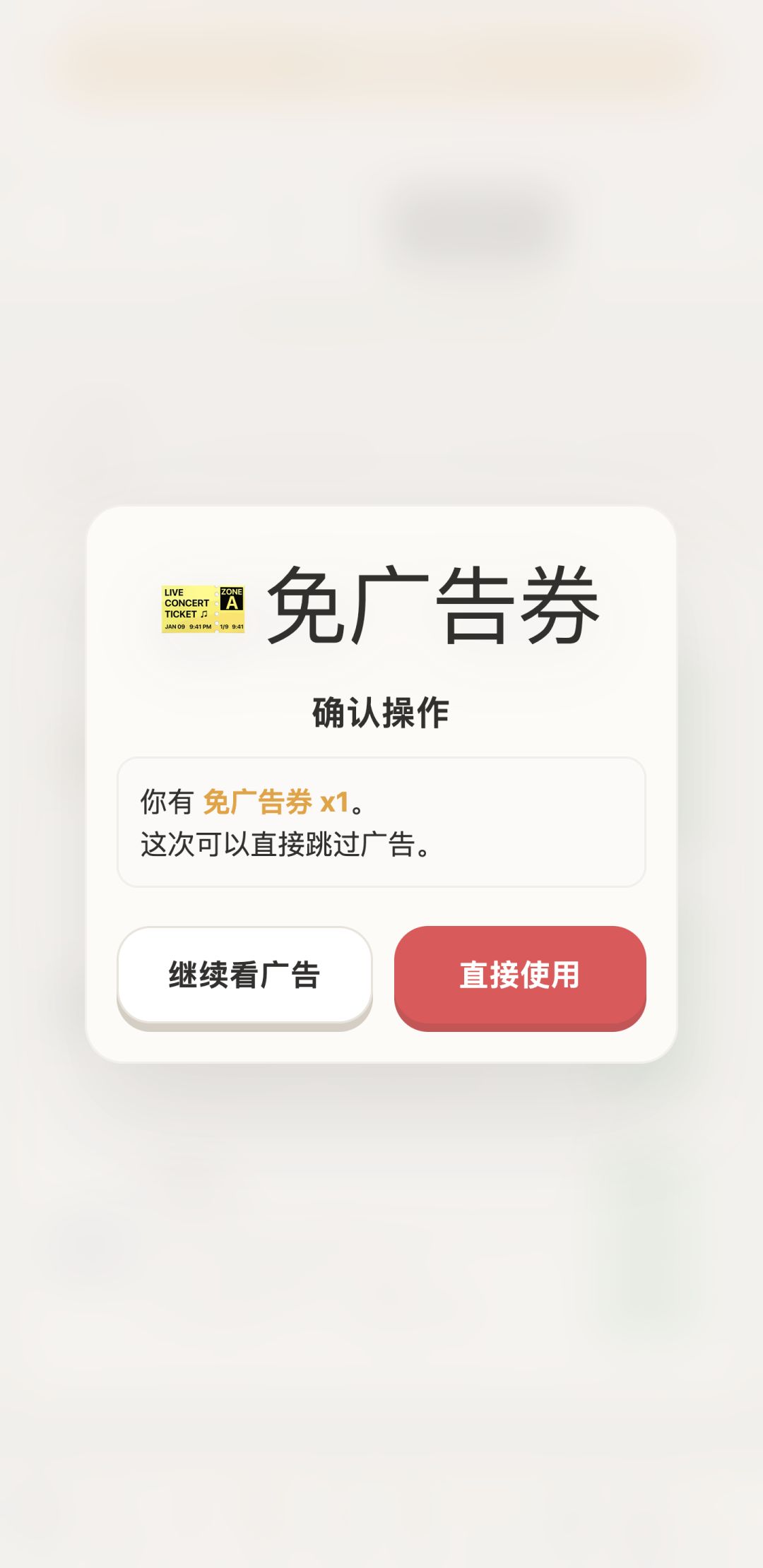This screenshot has width=763, height=1568.
Task: Click the 1/9 label on the ticket
Action: (x=224, y=626)
